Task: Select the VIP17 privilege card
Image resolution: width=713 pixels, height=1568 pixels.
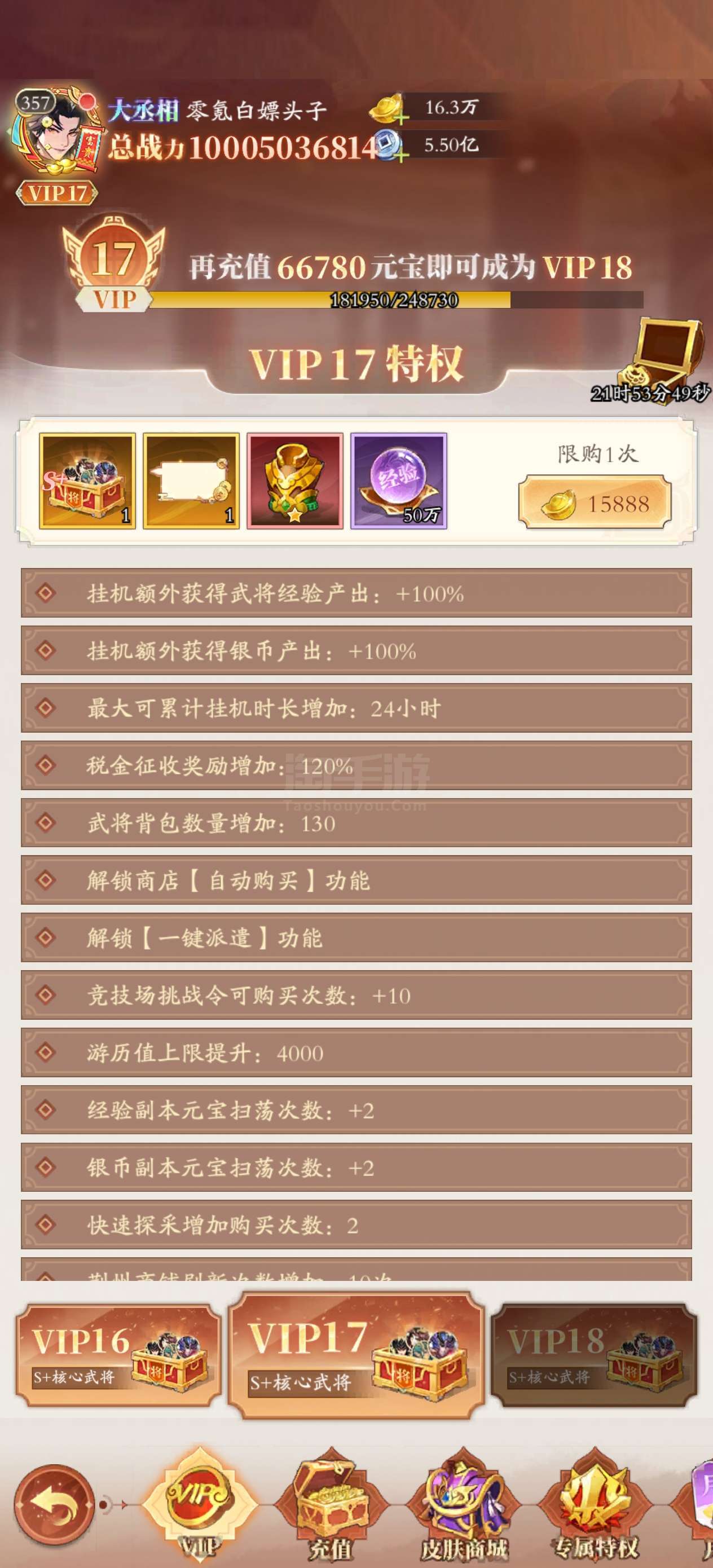Action: 356,1356
